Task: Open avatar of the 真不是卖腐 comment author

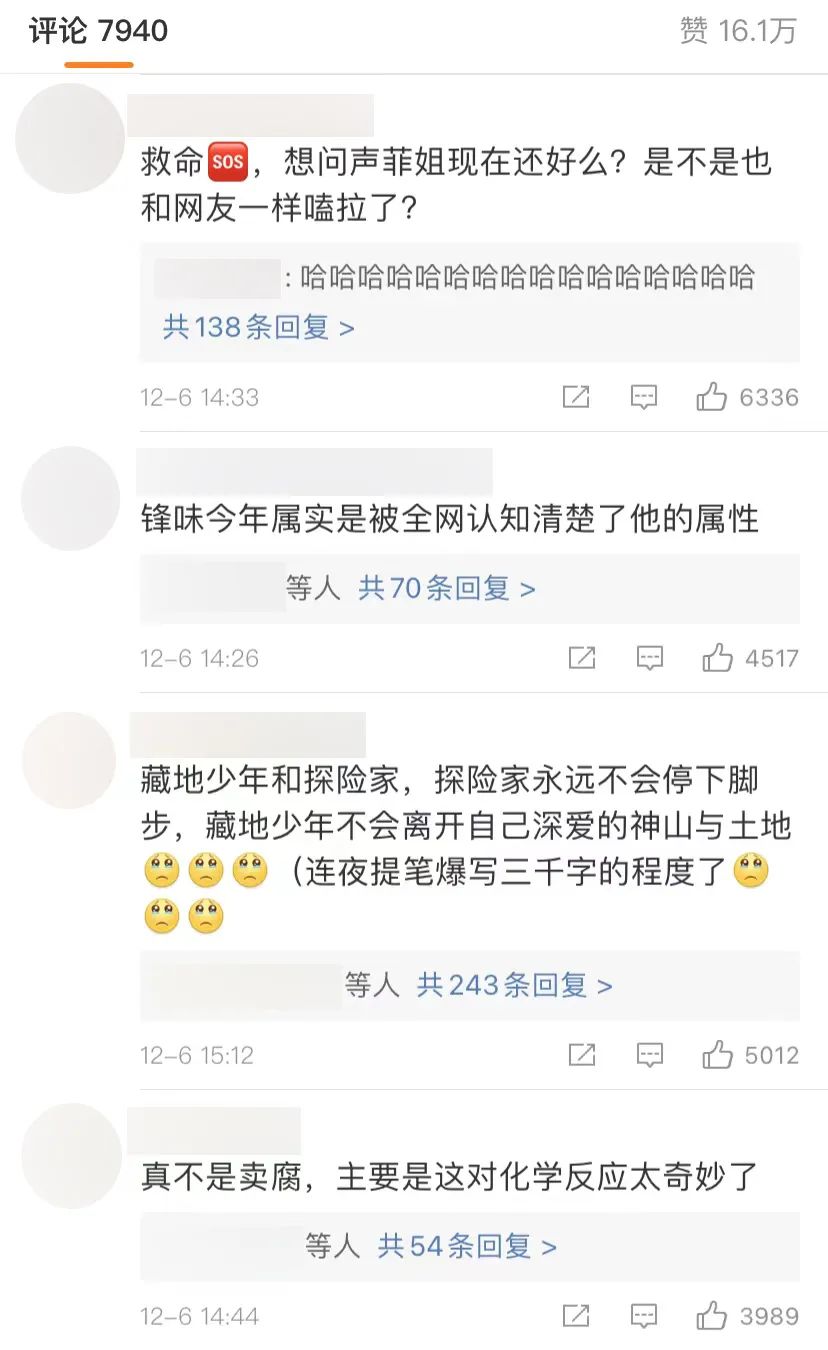Action: (x=70, y=1157)
